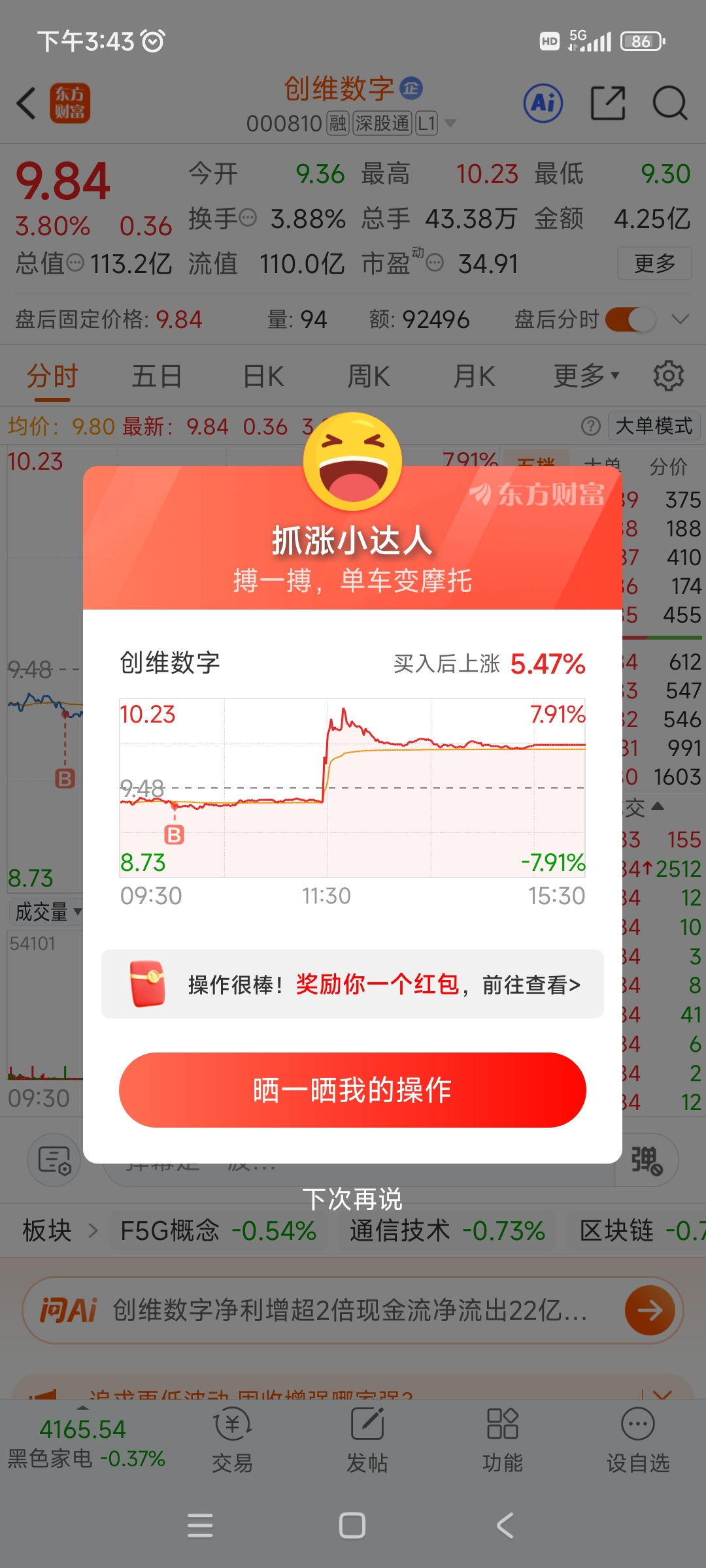The width and height of the screenshot is (706, 1568).
Task: Tap the system home button
Action: pyautogui.click(x=352, y=1526)
